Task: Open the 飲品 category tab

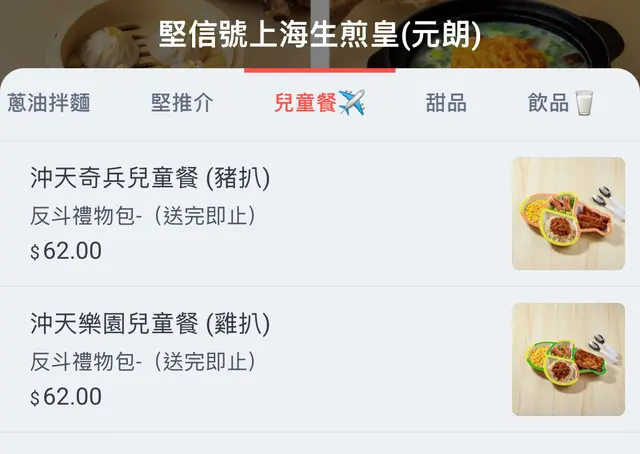Action: 560,103
